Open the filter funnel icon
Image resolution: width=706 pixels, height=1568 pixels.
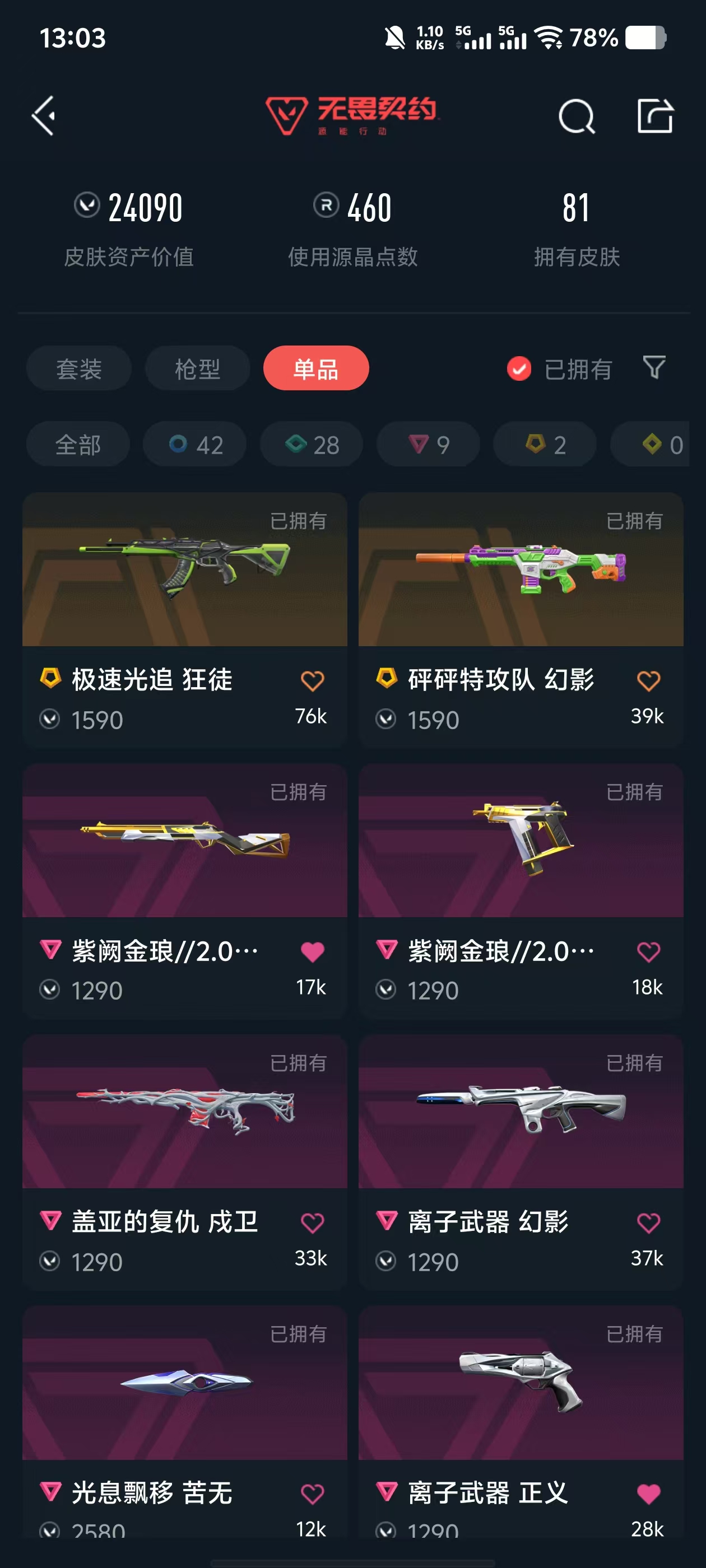pos(654,368)
